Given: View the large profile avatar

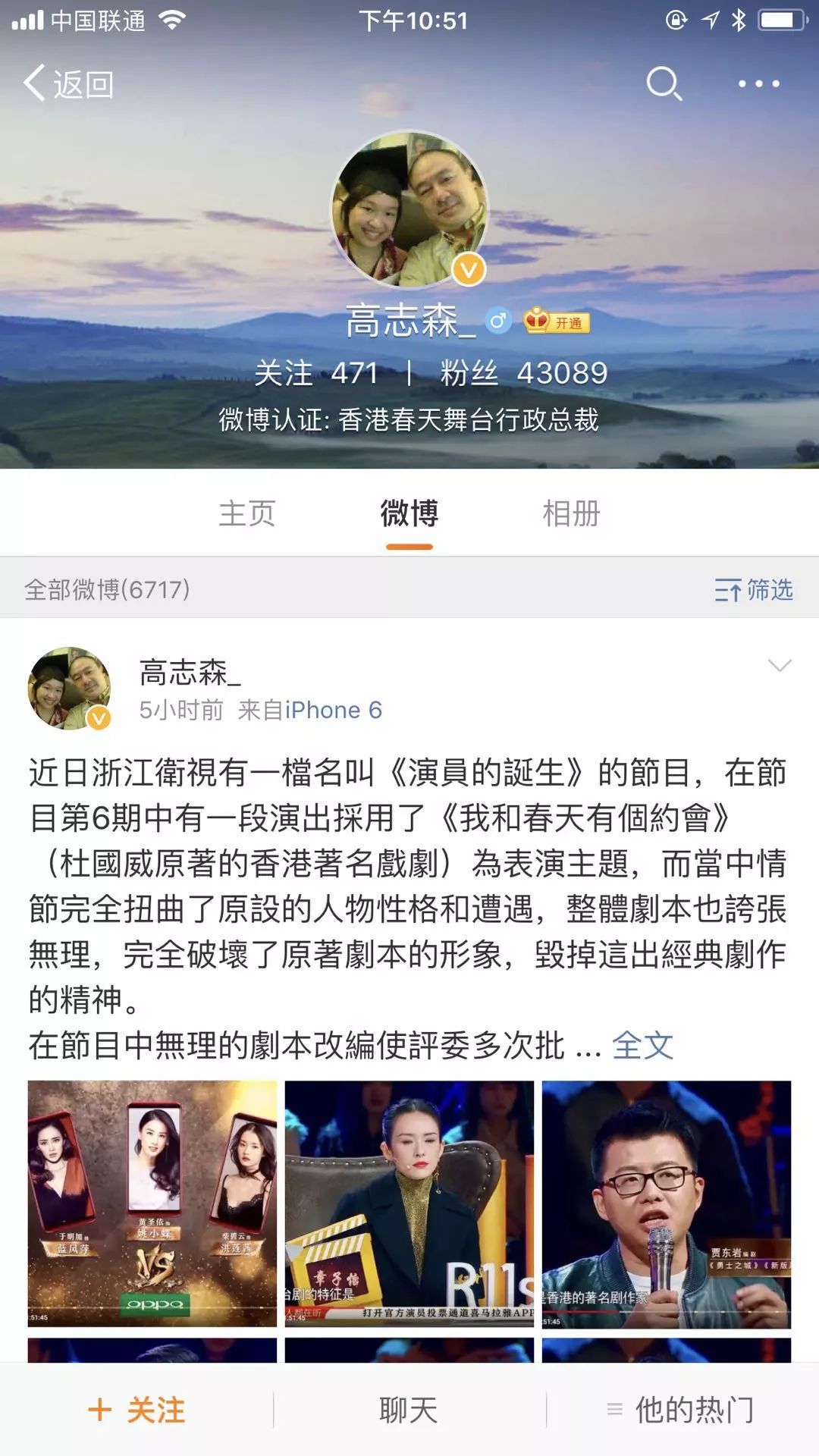Looking at the screenshot, I should 409,210.
